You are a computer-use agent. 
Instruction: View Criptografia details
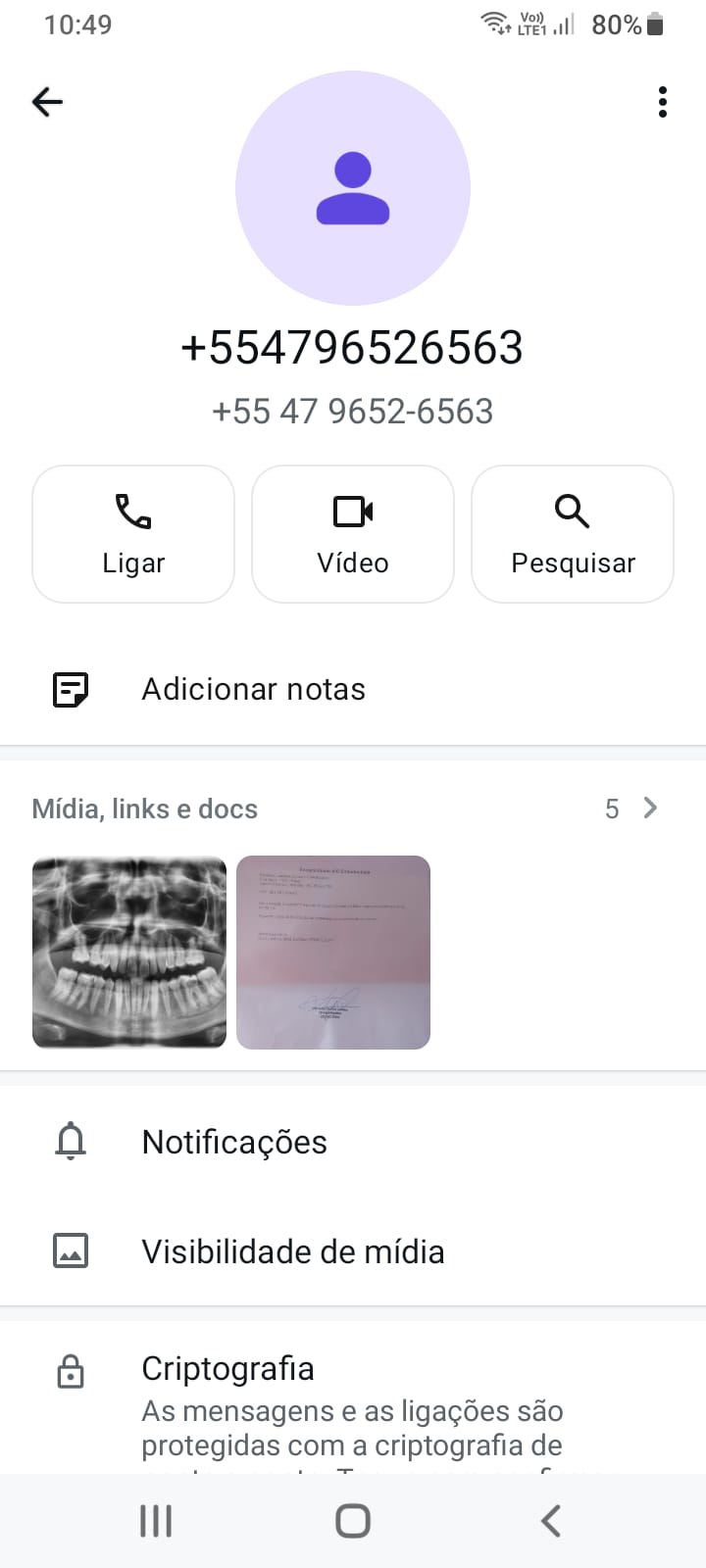227,1370
